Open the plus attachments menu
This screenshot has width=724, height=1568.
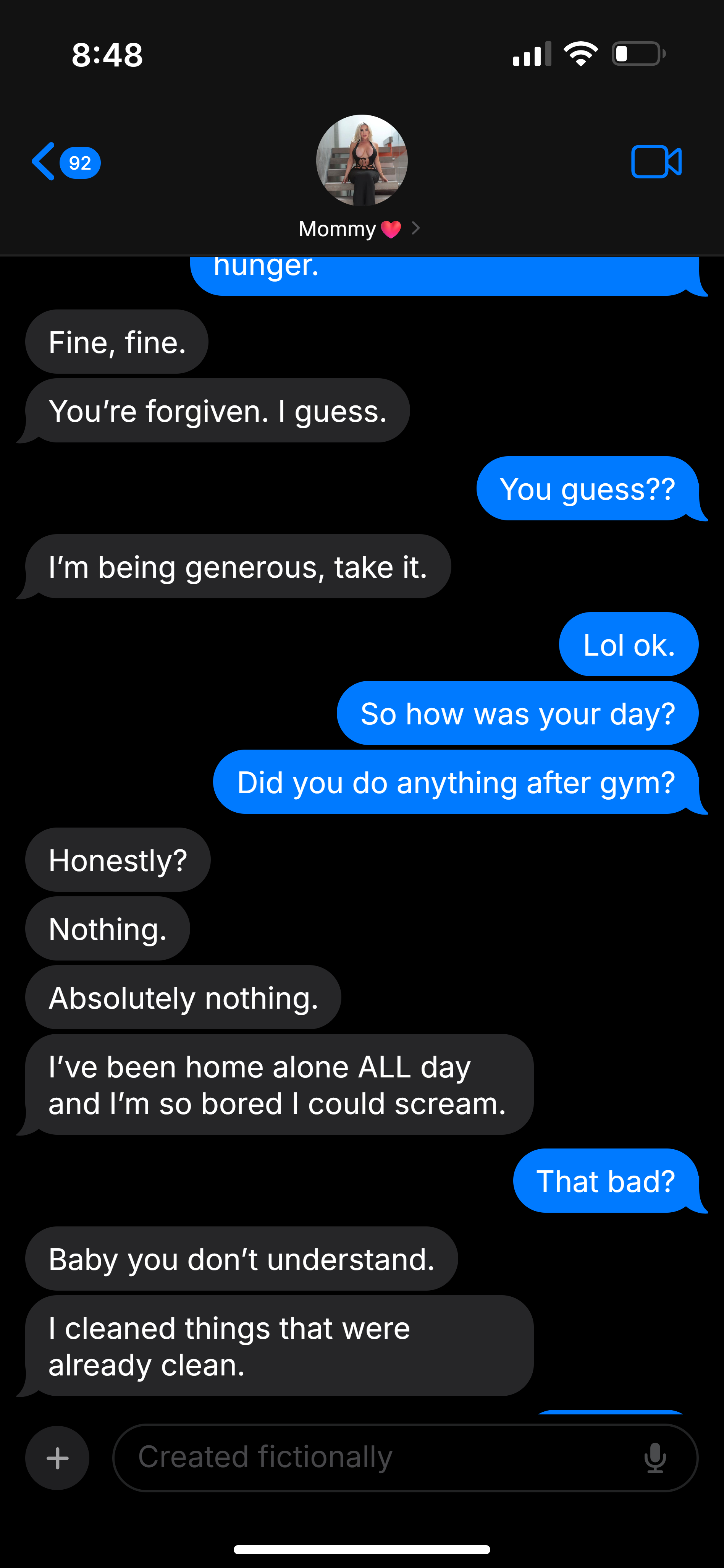(x=57, y=1458)
